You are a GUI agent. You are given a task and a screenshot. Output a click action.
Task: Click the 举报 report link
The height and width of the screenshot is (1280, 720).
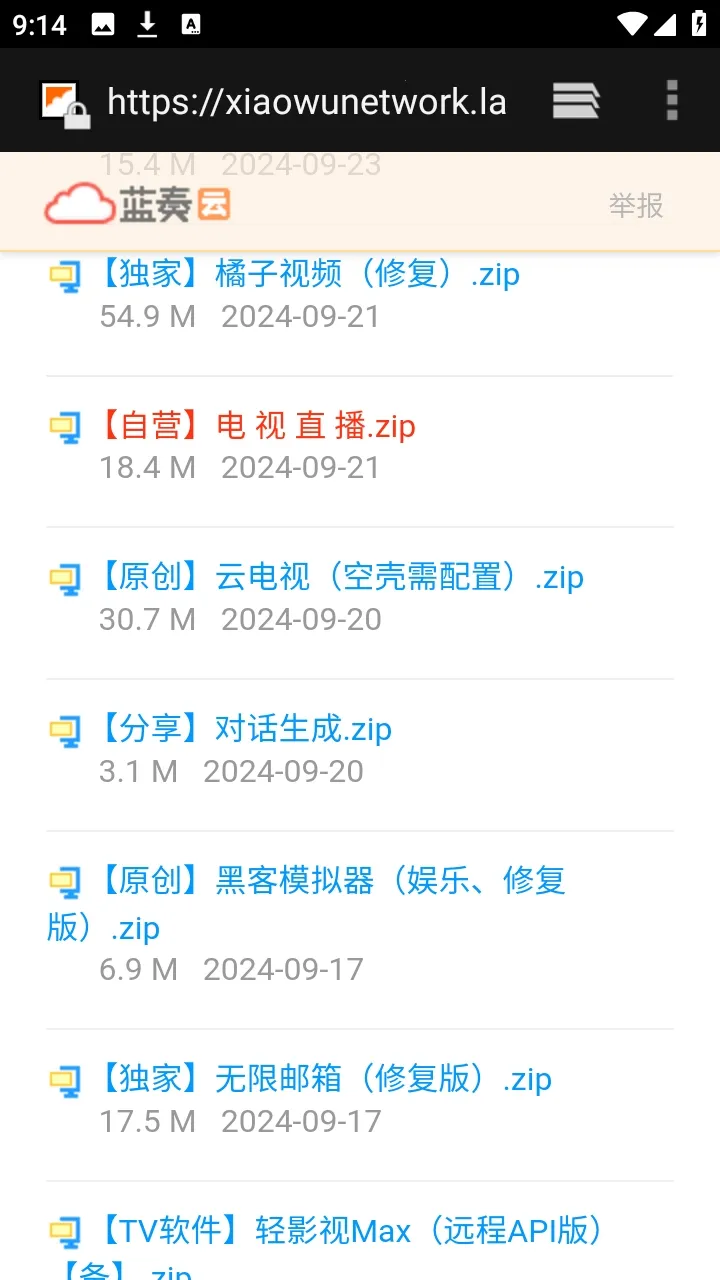[636, 204]
